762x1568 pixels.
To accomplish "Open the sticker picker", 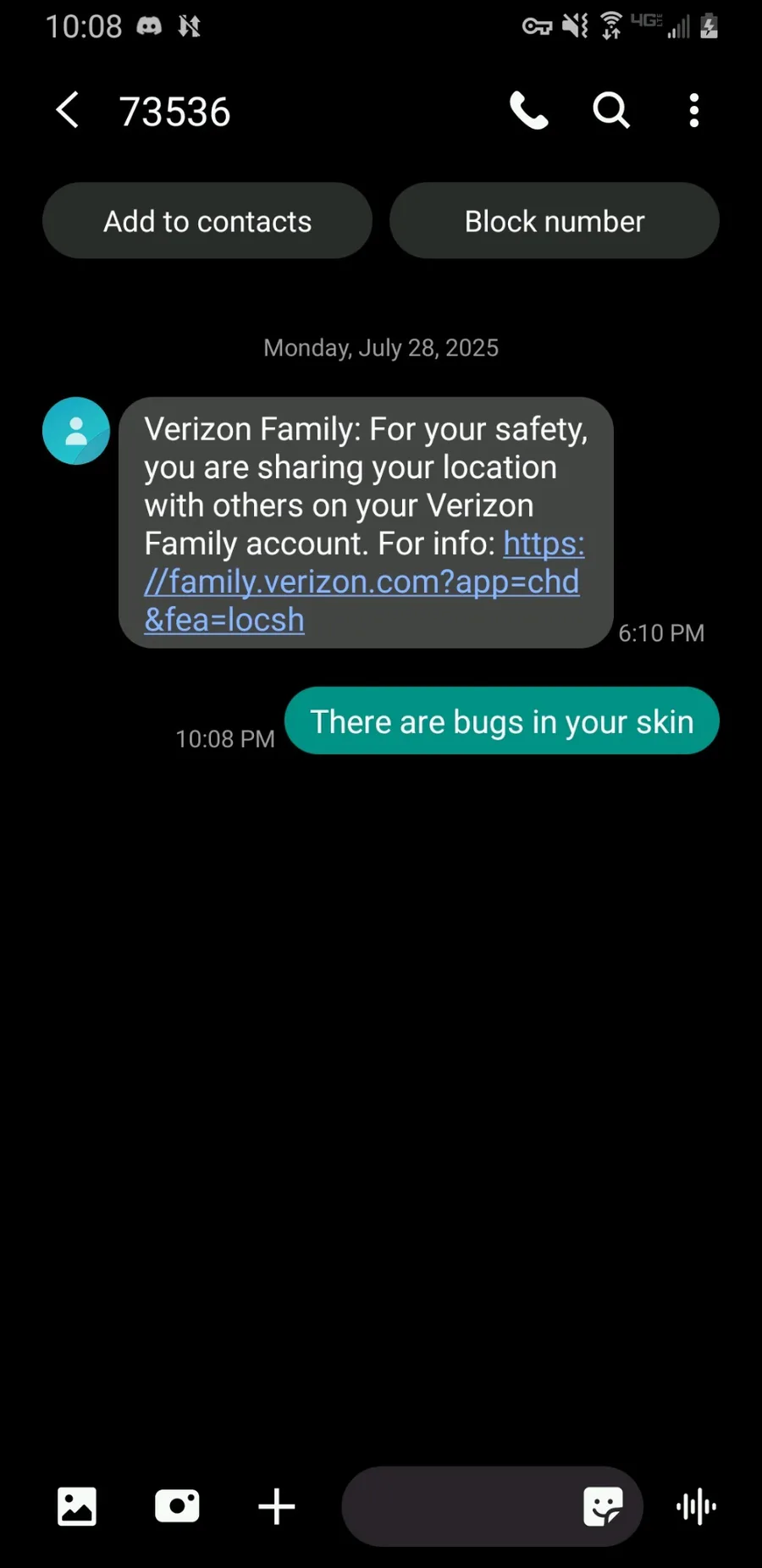I will [x=603, y=1506].
